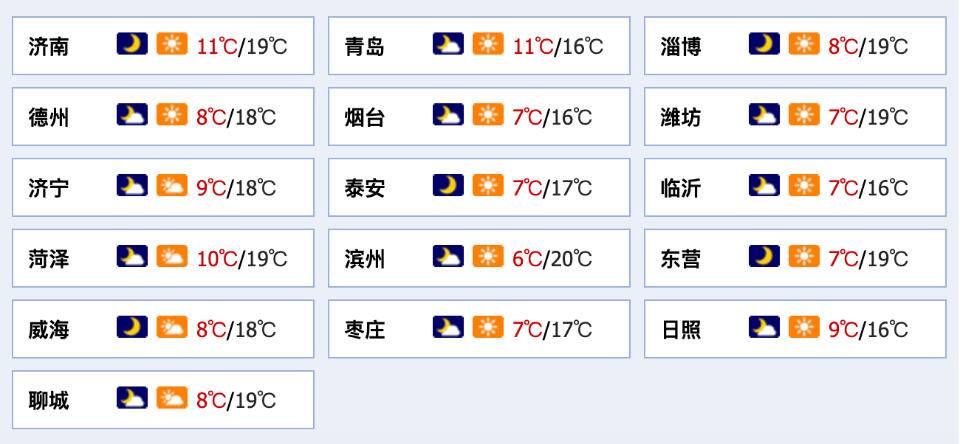View 德州 weather details
Image resolution: width=960 pixels, height=444 pixels.
pyautogui.click(x=163, y=117)
